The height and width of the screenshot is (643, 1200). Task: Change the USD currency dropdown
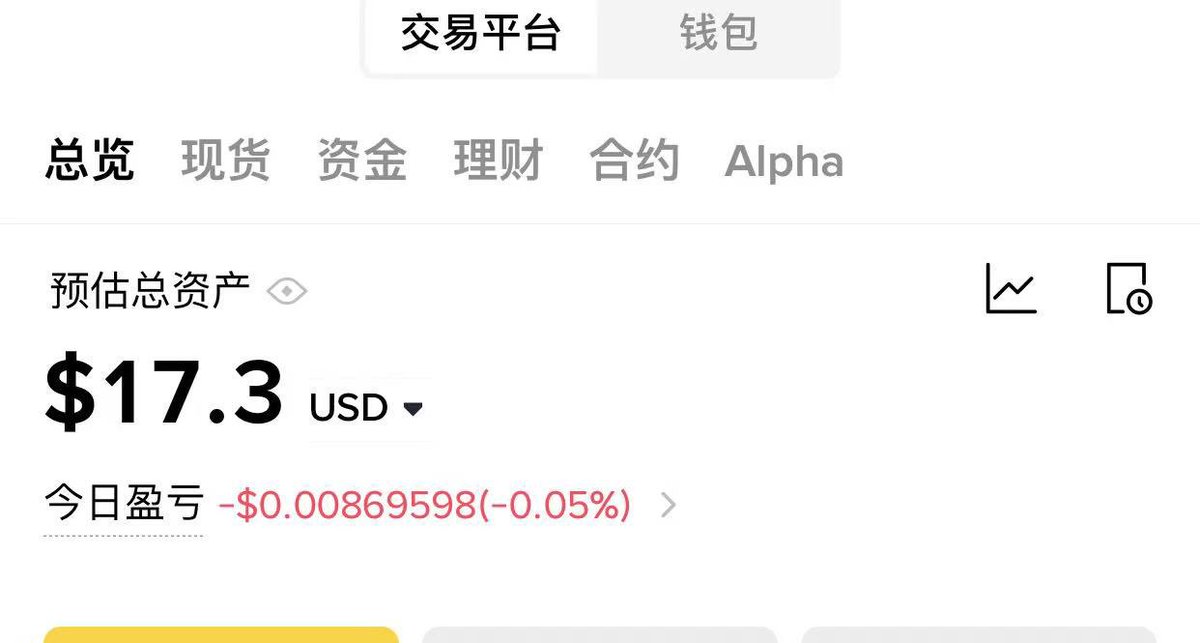[367, 408]
